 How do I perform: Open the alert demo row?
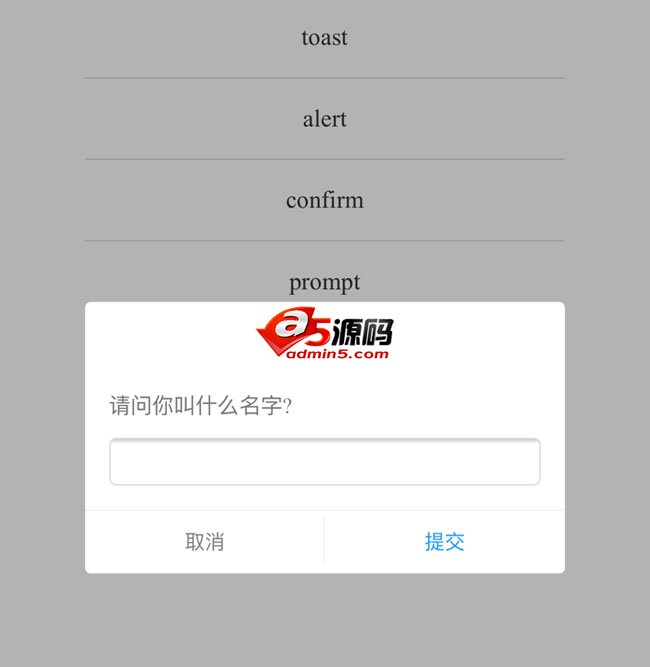click(x=324, y=119)
